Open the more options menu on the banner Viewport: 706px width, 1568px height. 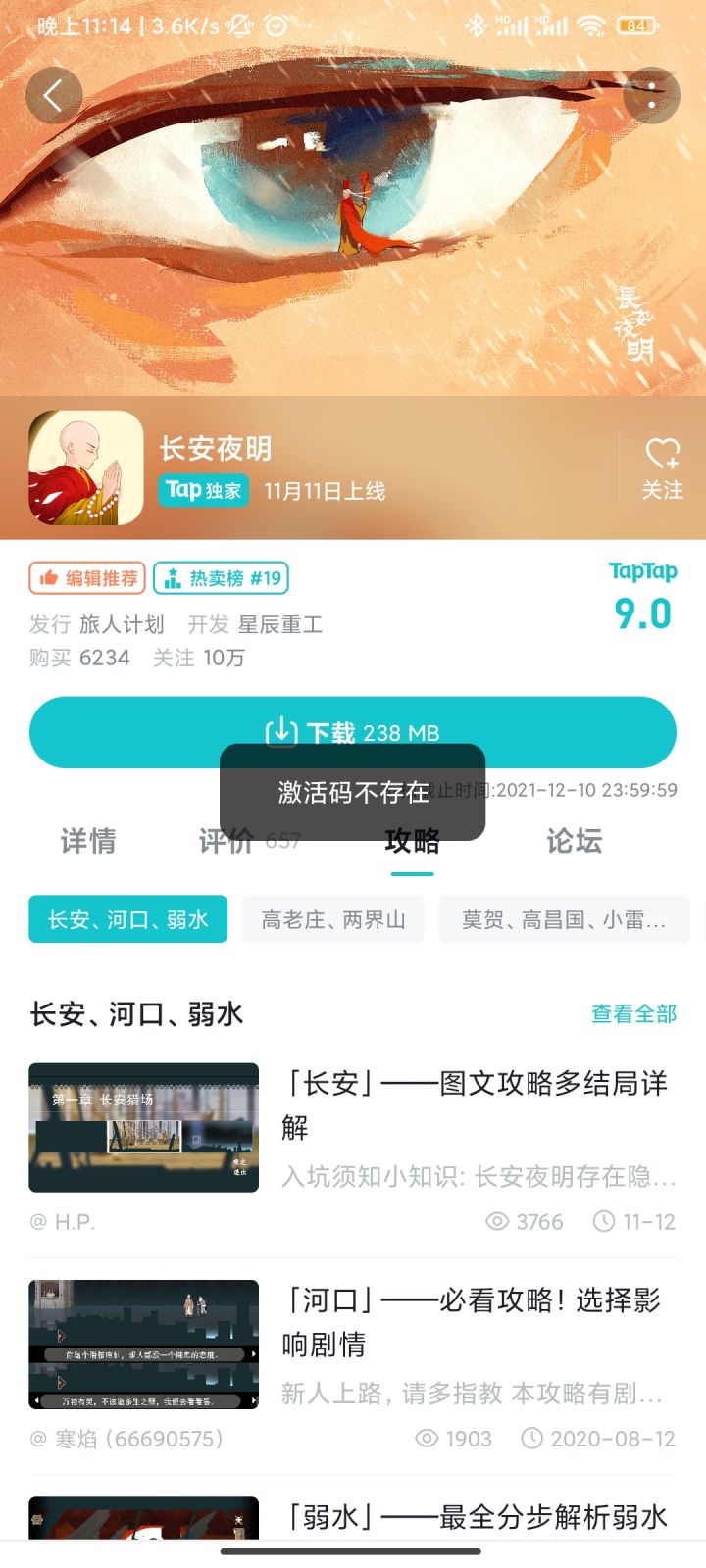click(653, 96)
